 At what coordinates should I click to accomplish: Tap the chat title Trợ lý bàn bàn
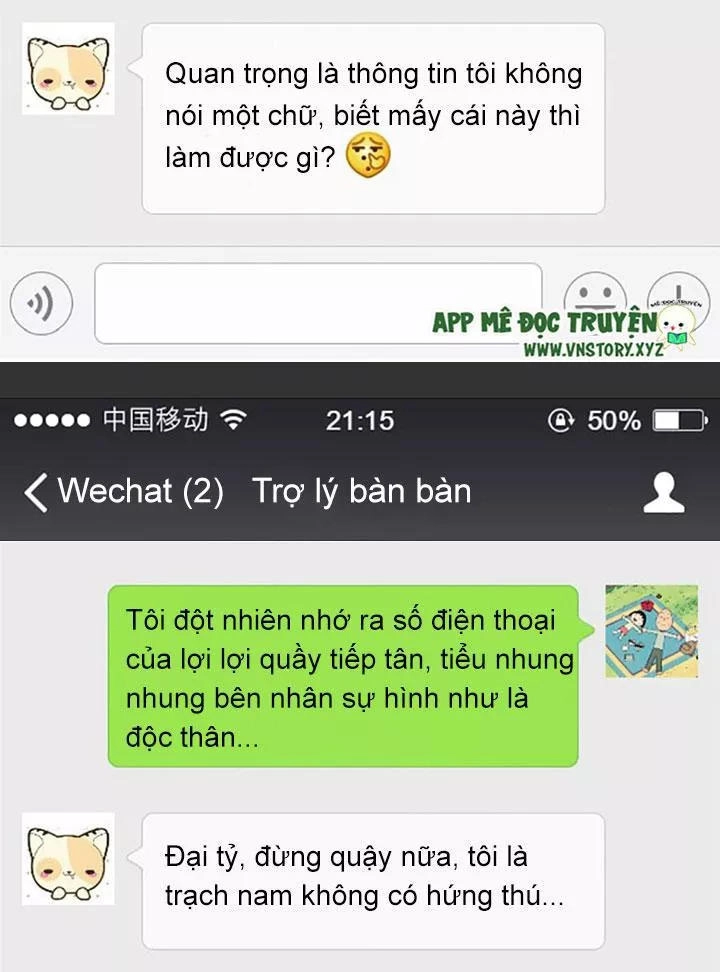361,489
